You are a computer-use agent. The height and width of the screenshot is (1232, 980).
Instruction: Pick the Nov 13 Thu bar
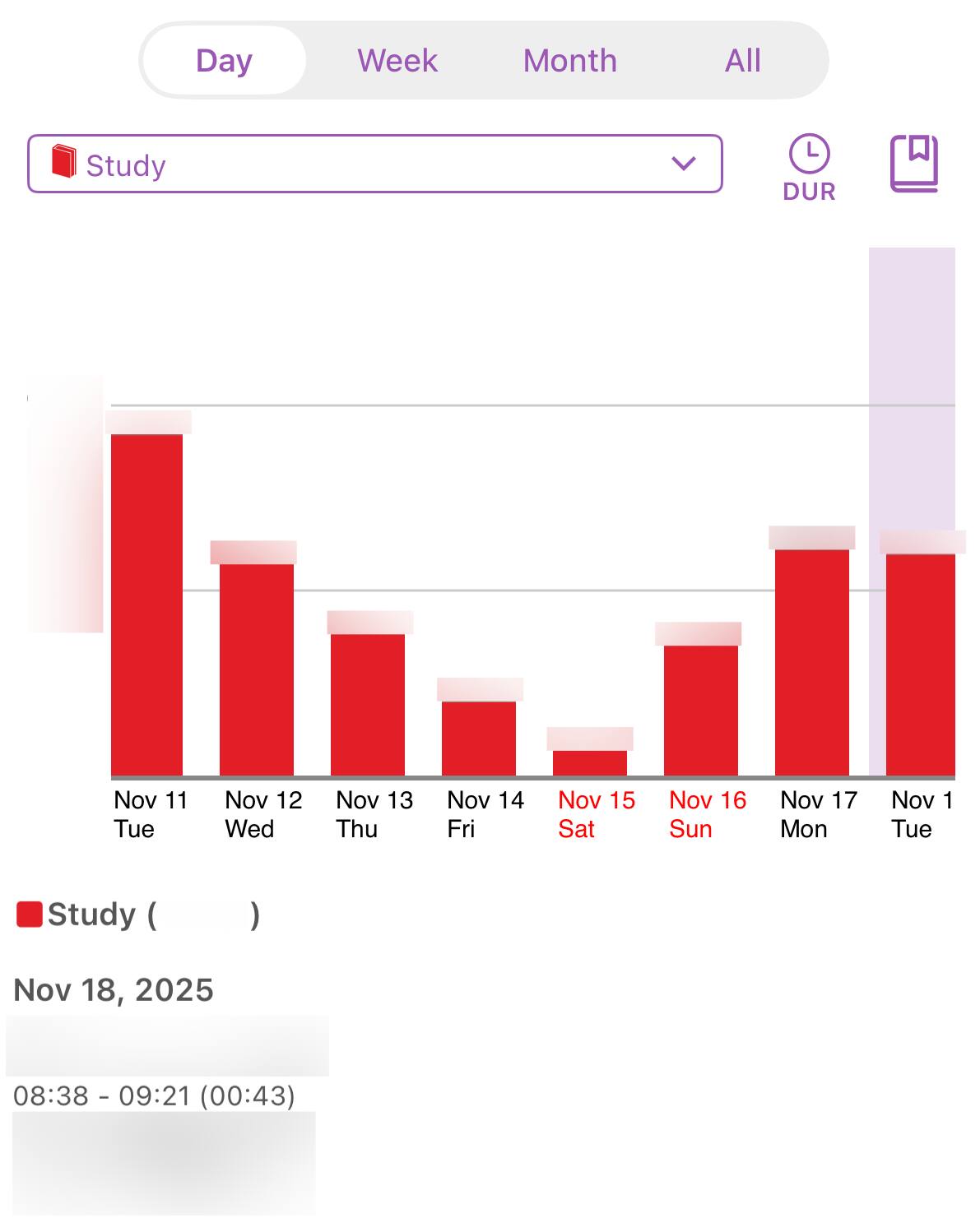[x=368, y=704]
